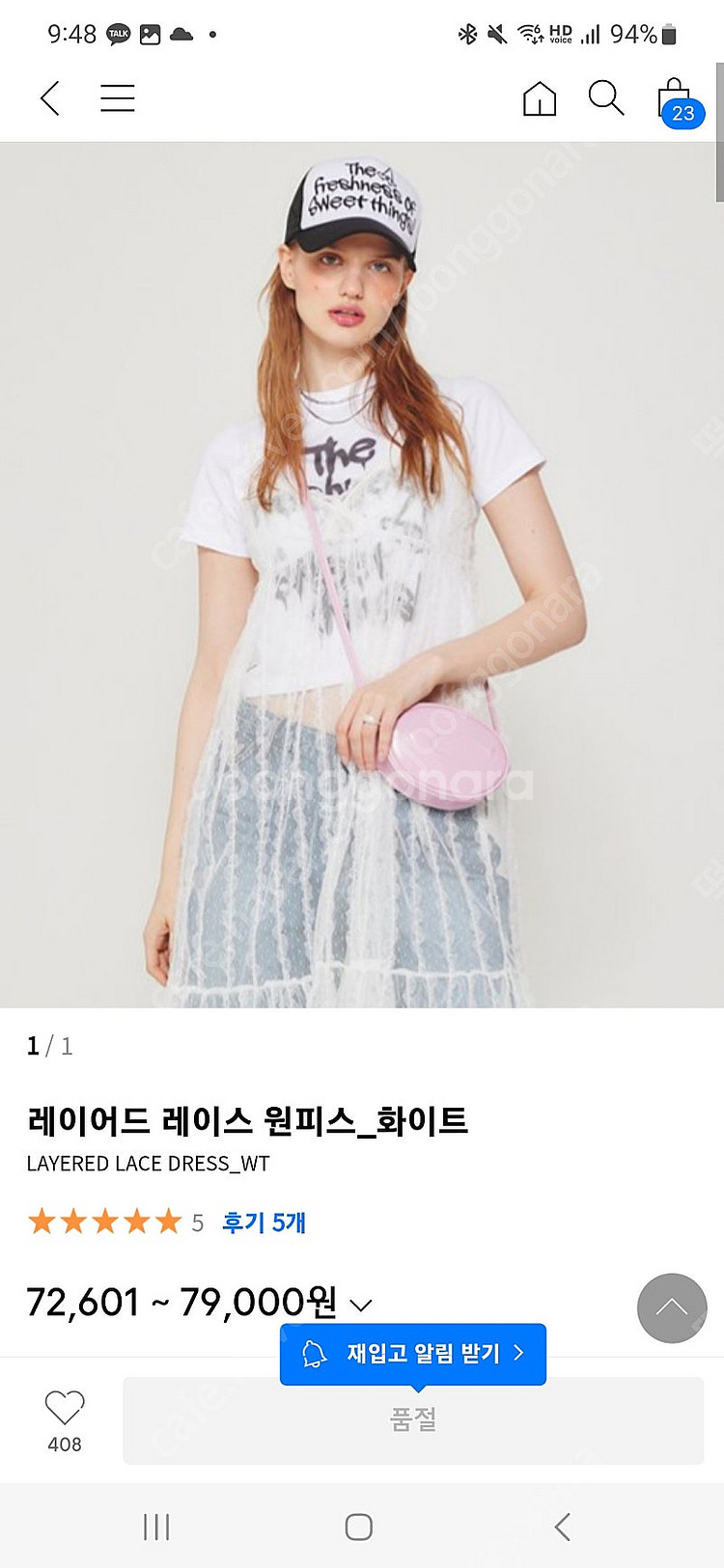Open the 후기 5개 reviews link

coord(264,1223)
